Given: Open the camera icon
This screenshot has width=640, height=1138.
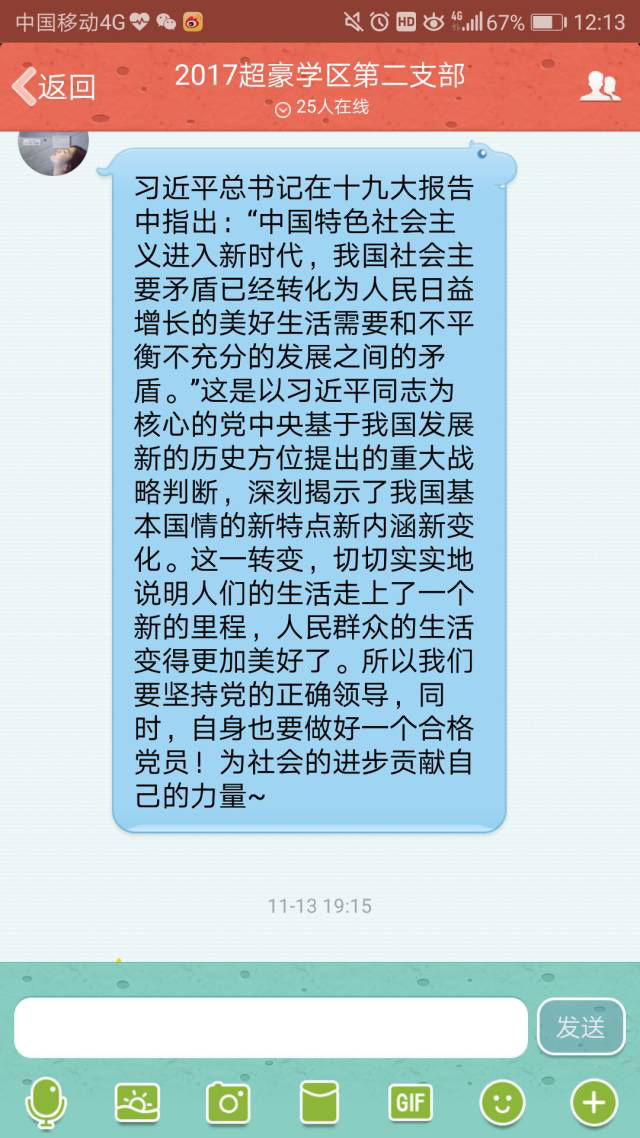Looking at the screenshot, I should point(228,1103).
